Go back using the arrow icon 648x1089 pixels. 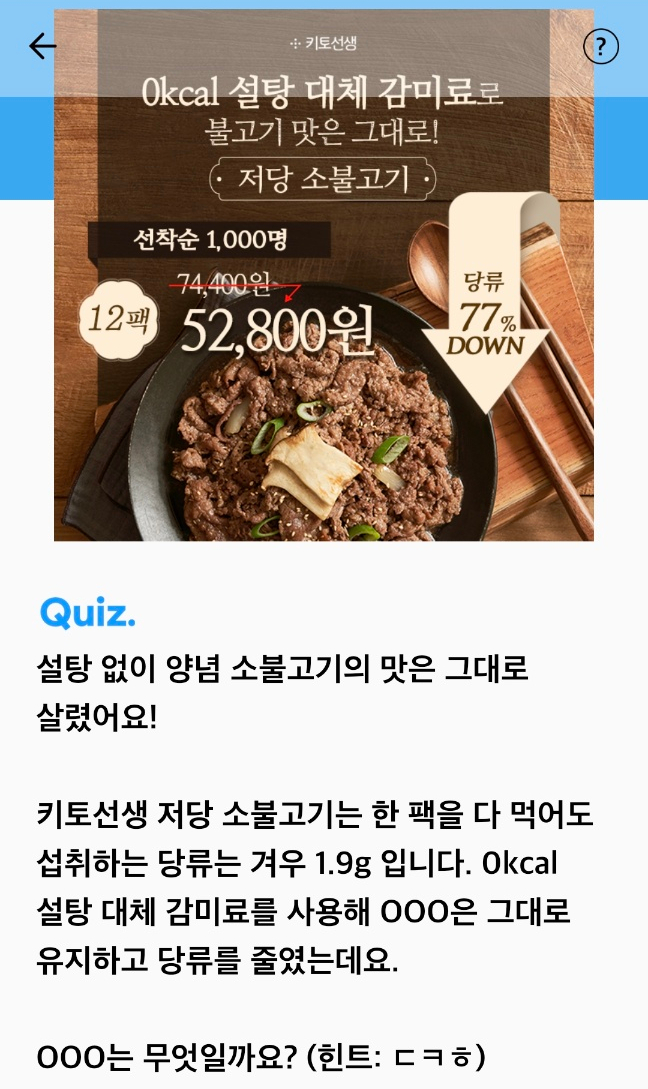click(x=42, y=46)
